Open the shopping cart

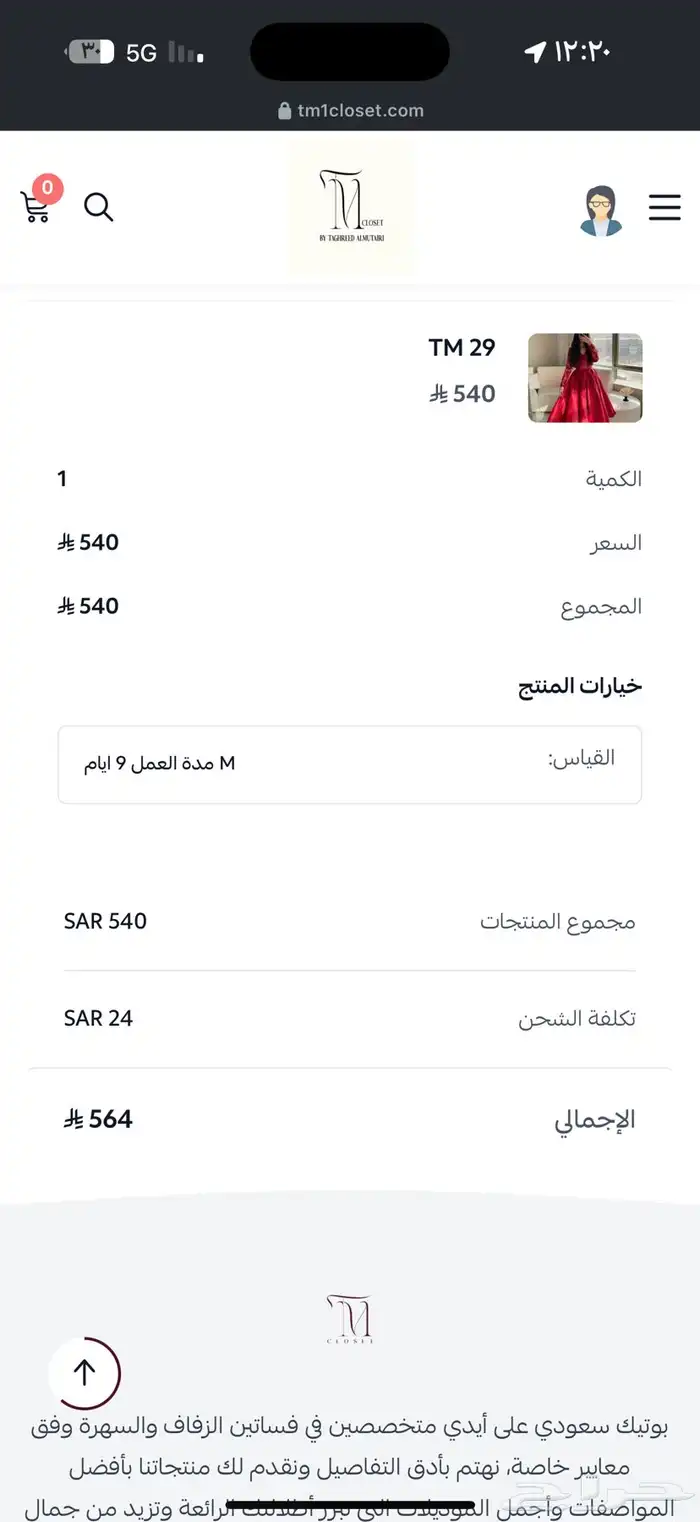tap(36, 206)
